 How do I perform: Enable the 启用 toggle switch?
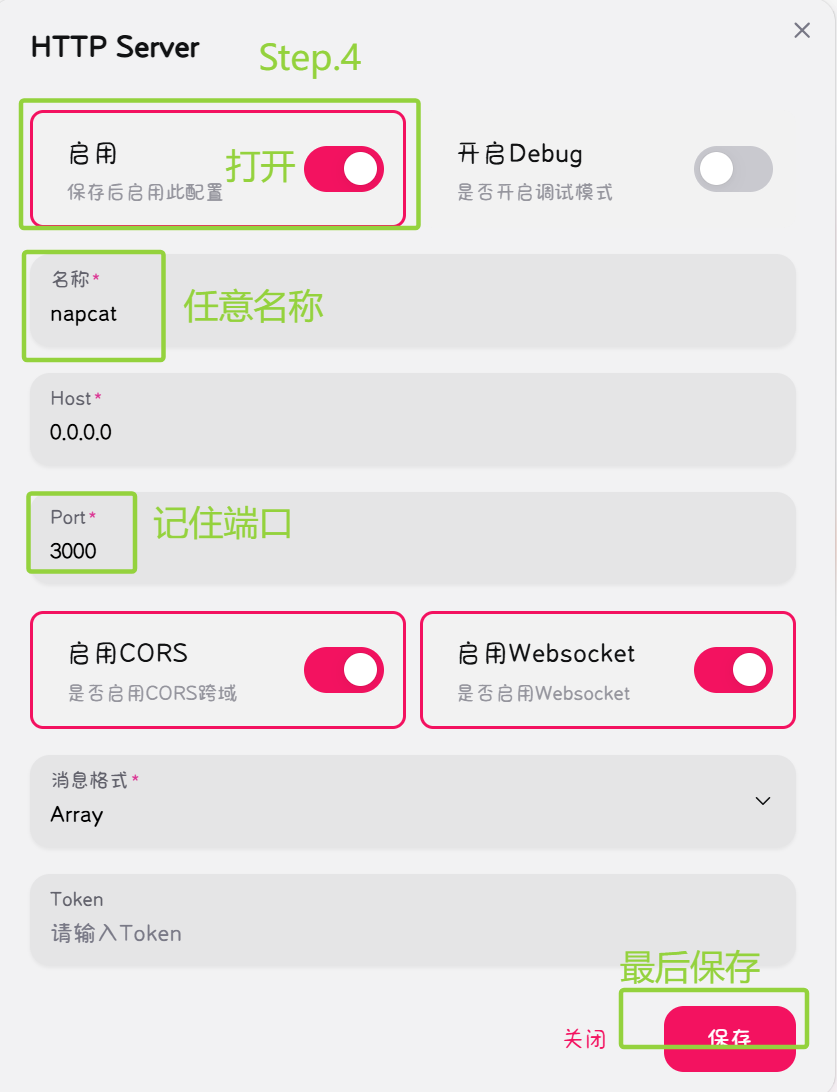pyautogui.click(x=343, y=170)
